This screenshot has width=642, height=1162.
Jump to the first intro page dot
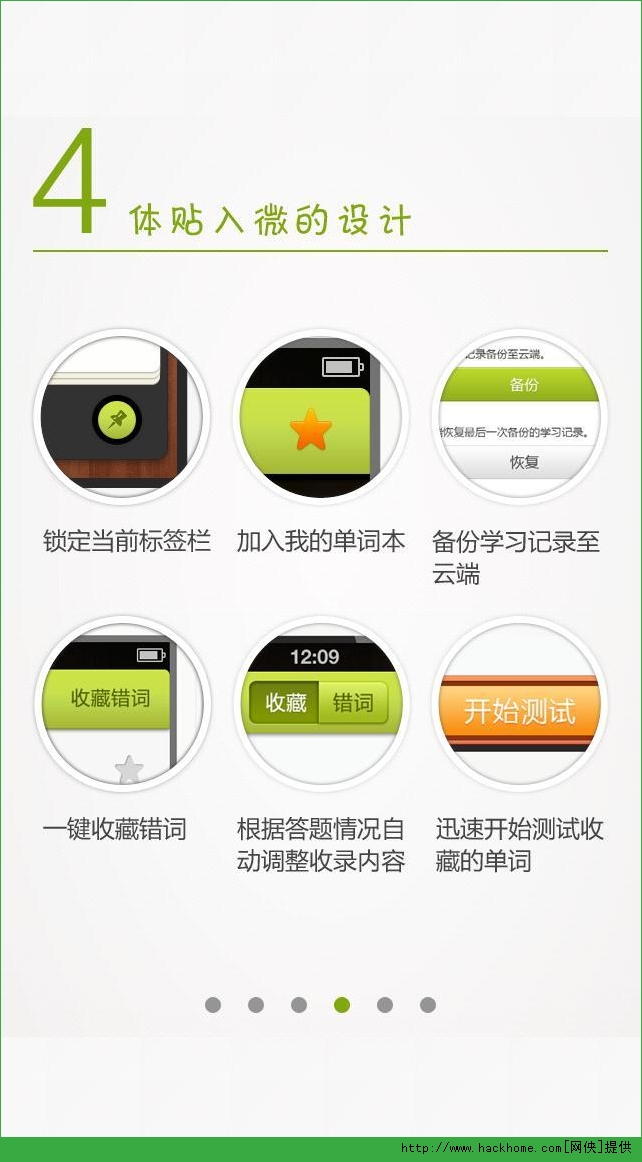pos(213,1005)
